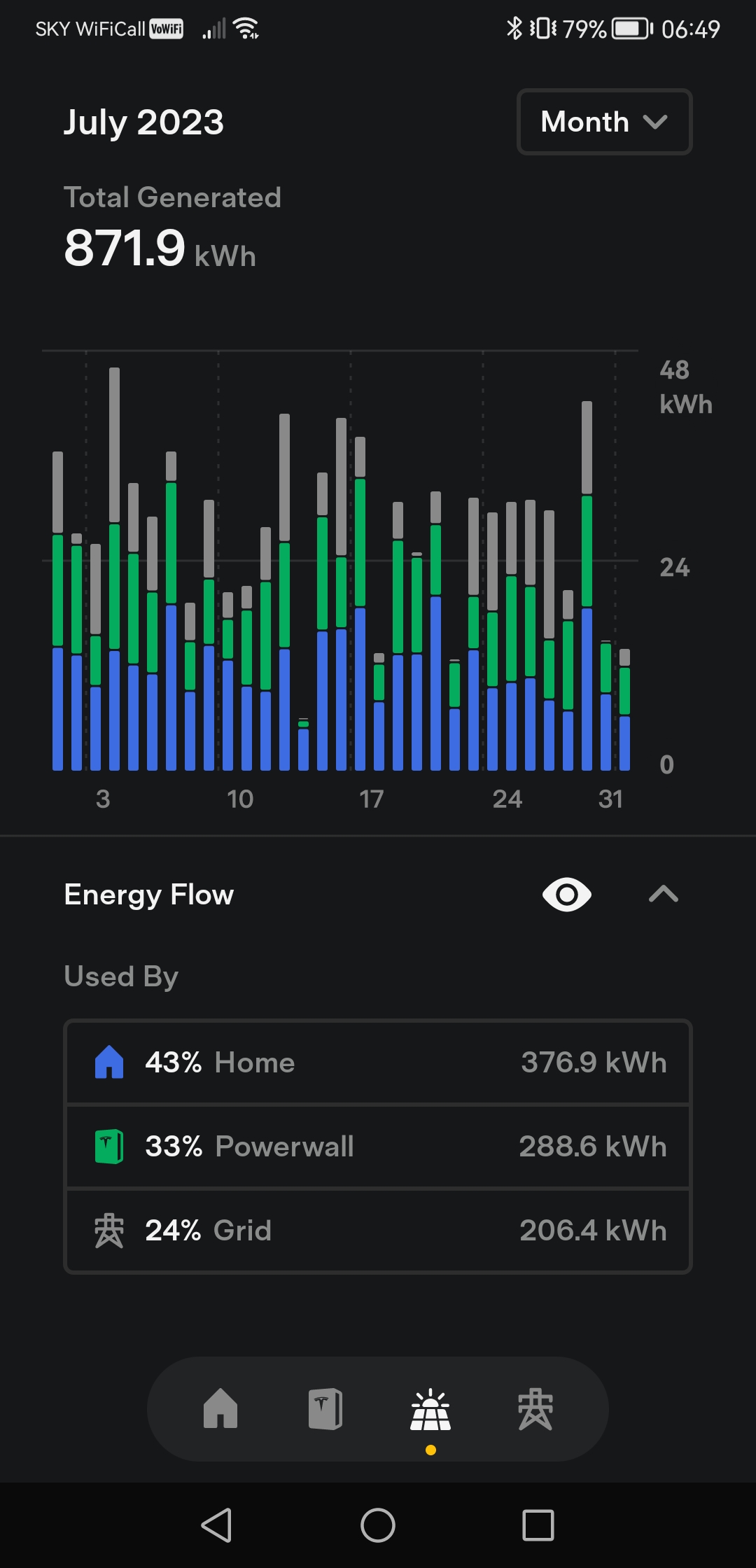Open the 33% Powerwall usage row

click(378, 1147)
